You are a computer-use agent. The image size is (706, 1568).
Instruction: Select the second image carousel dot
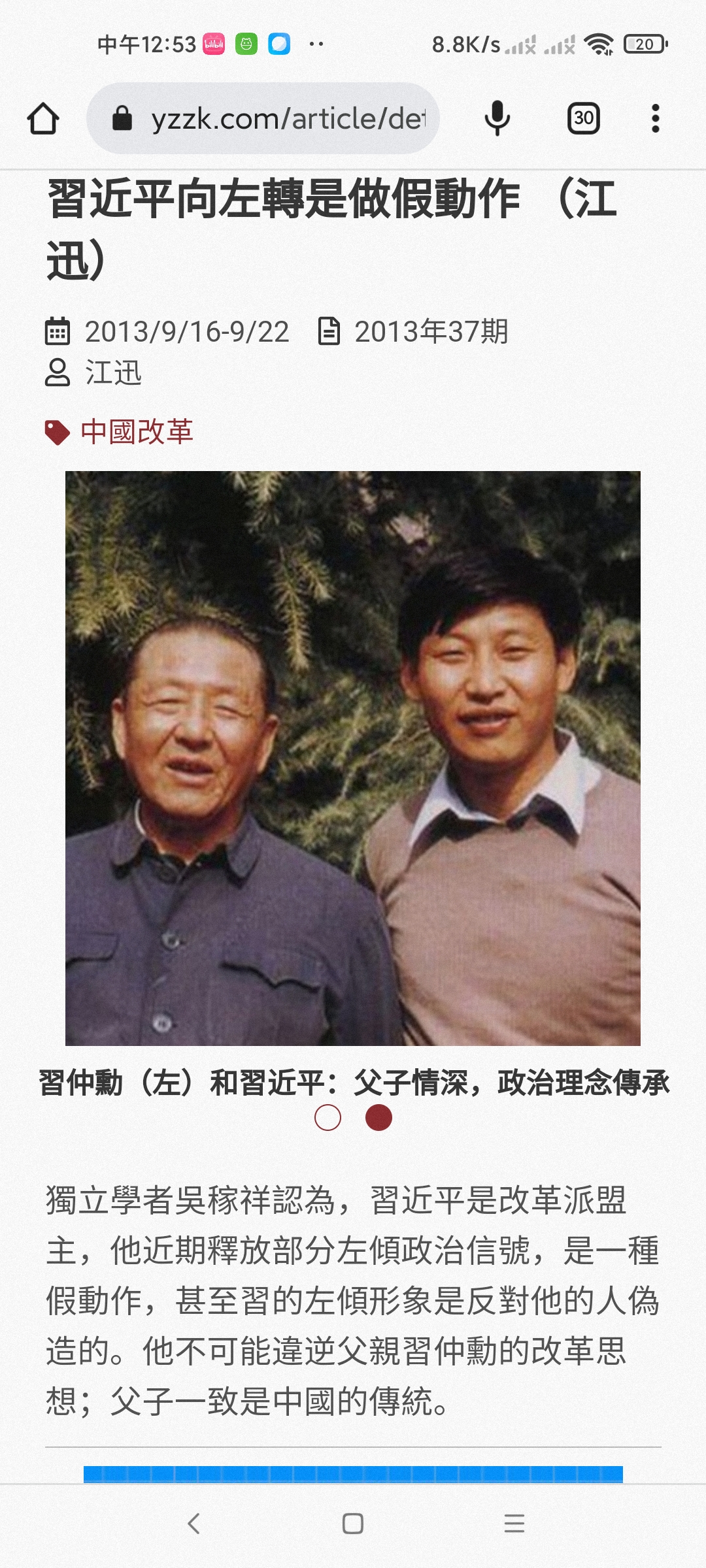coord(378,1118)
